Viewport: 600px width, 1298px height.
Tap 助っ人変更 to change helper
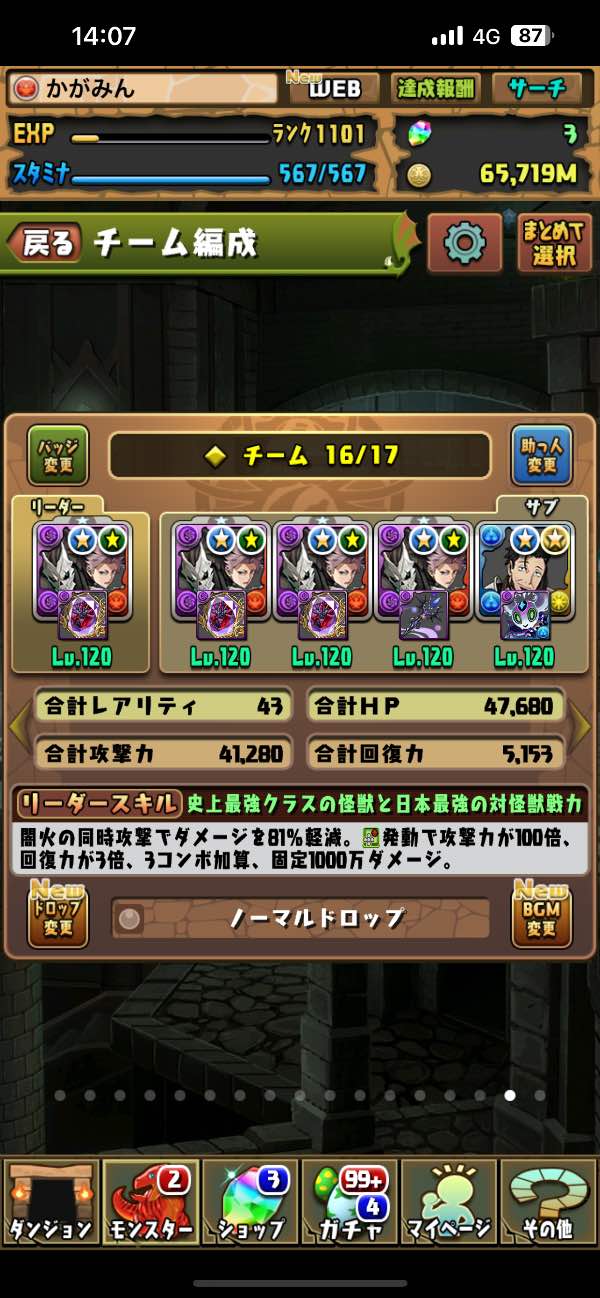pos(542,455)
